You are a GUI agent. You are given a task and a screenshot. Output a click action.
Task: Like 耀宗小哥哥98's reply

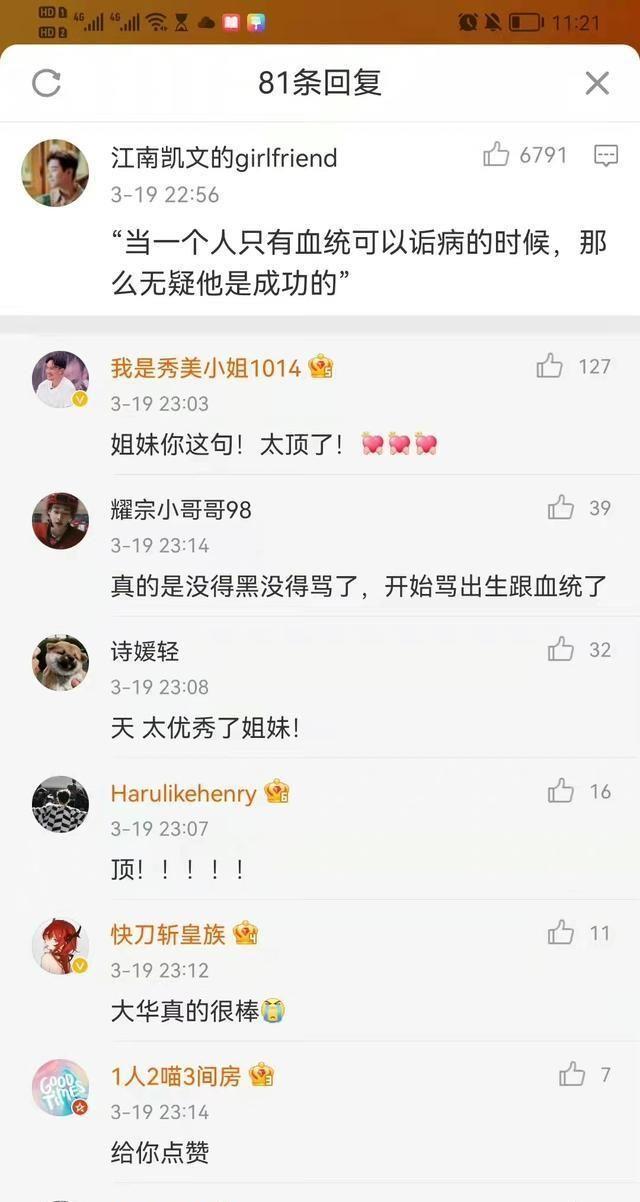pyautogui.click(x=561, y=509)
